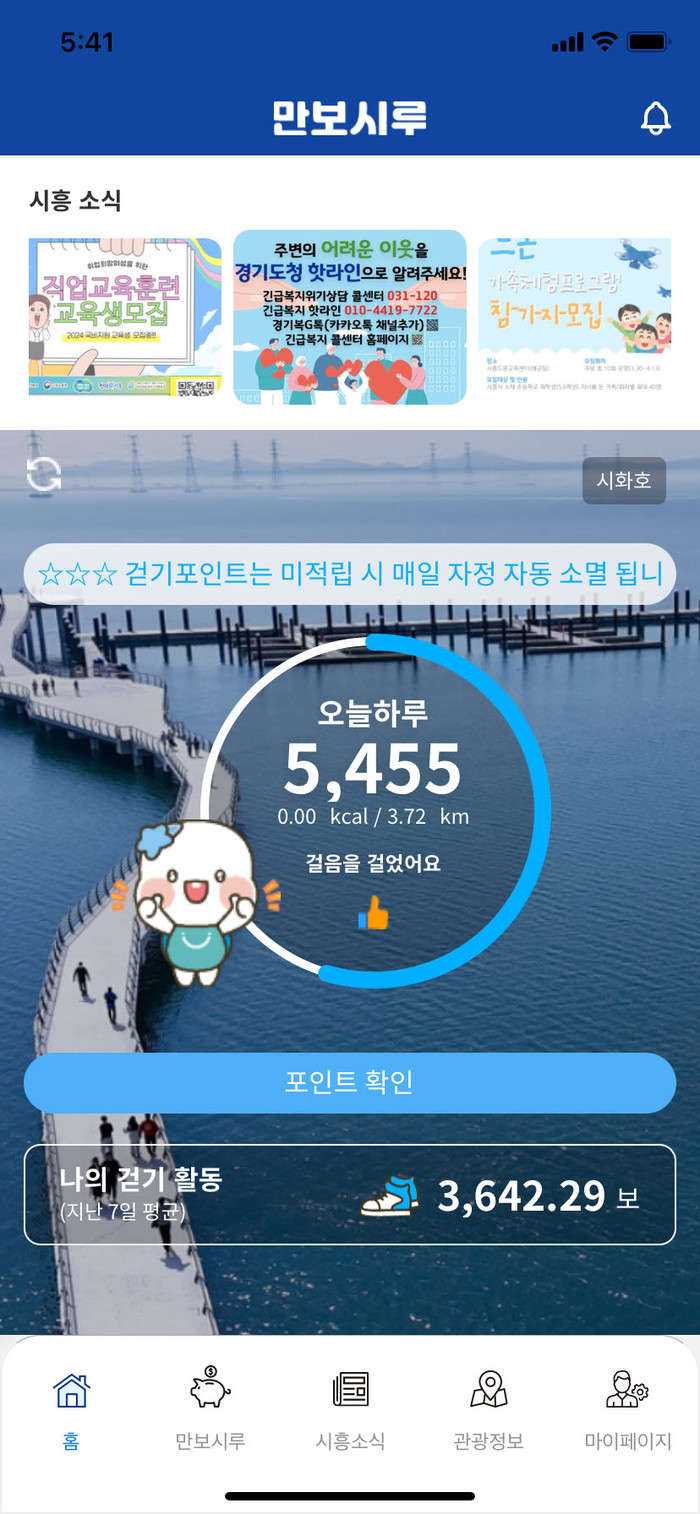Open the 직업교육훈련 교육생모집 news banner
Viewport: 700px width, 1514px height.
(x=125, y=317)
